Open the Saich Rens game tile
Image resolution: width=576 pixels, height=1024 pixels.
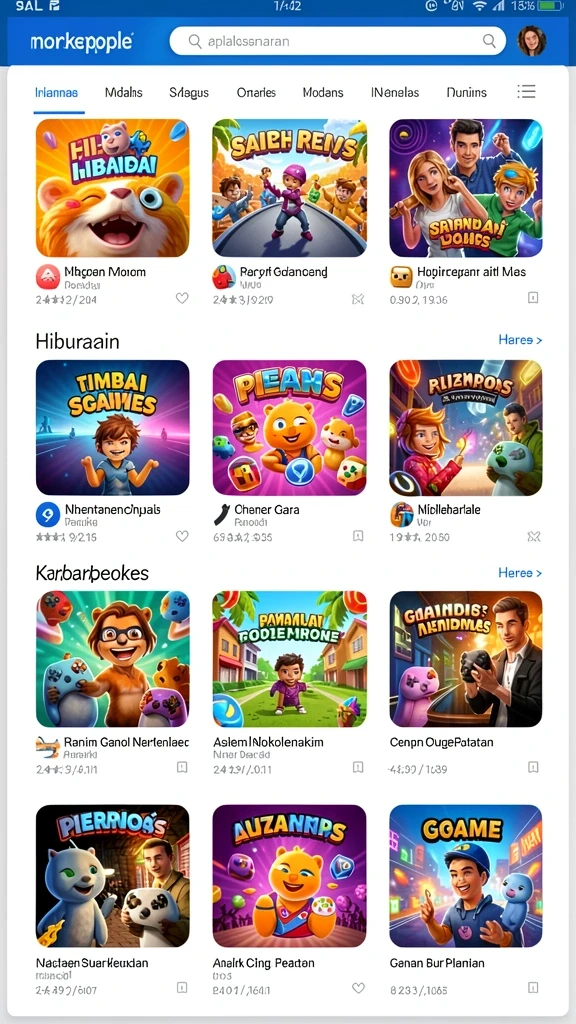click(x=289, y=188)
